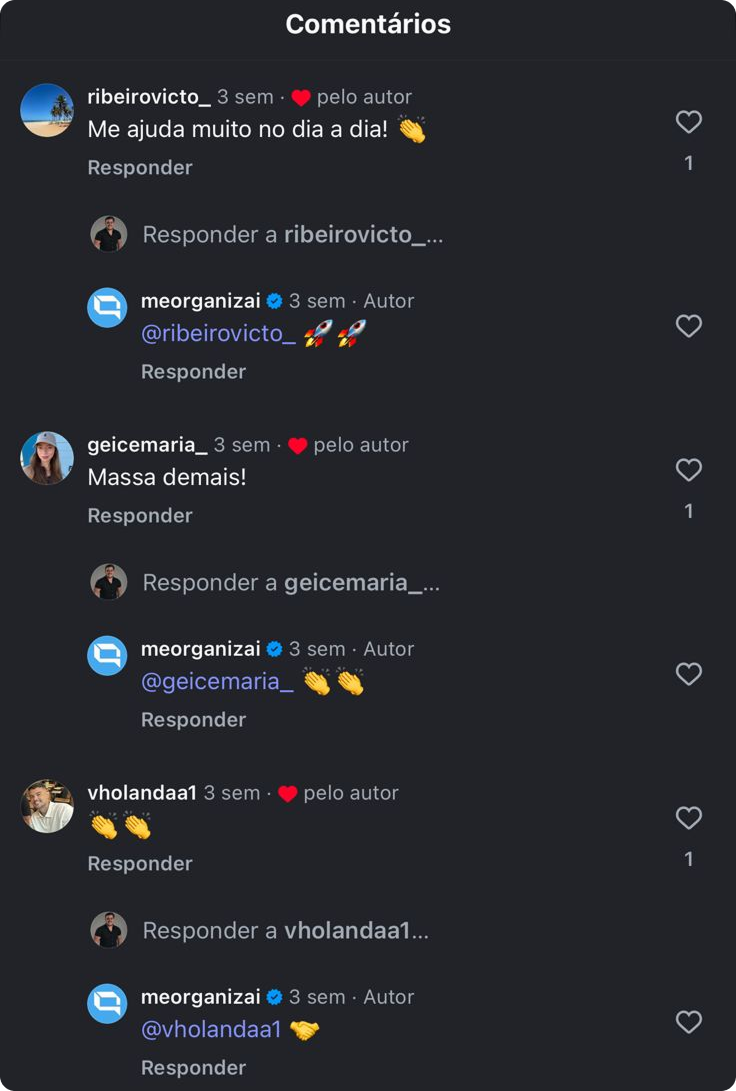Like the comment by ribeirovicto_

point(689,122)
